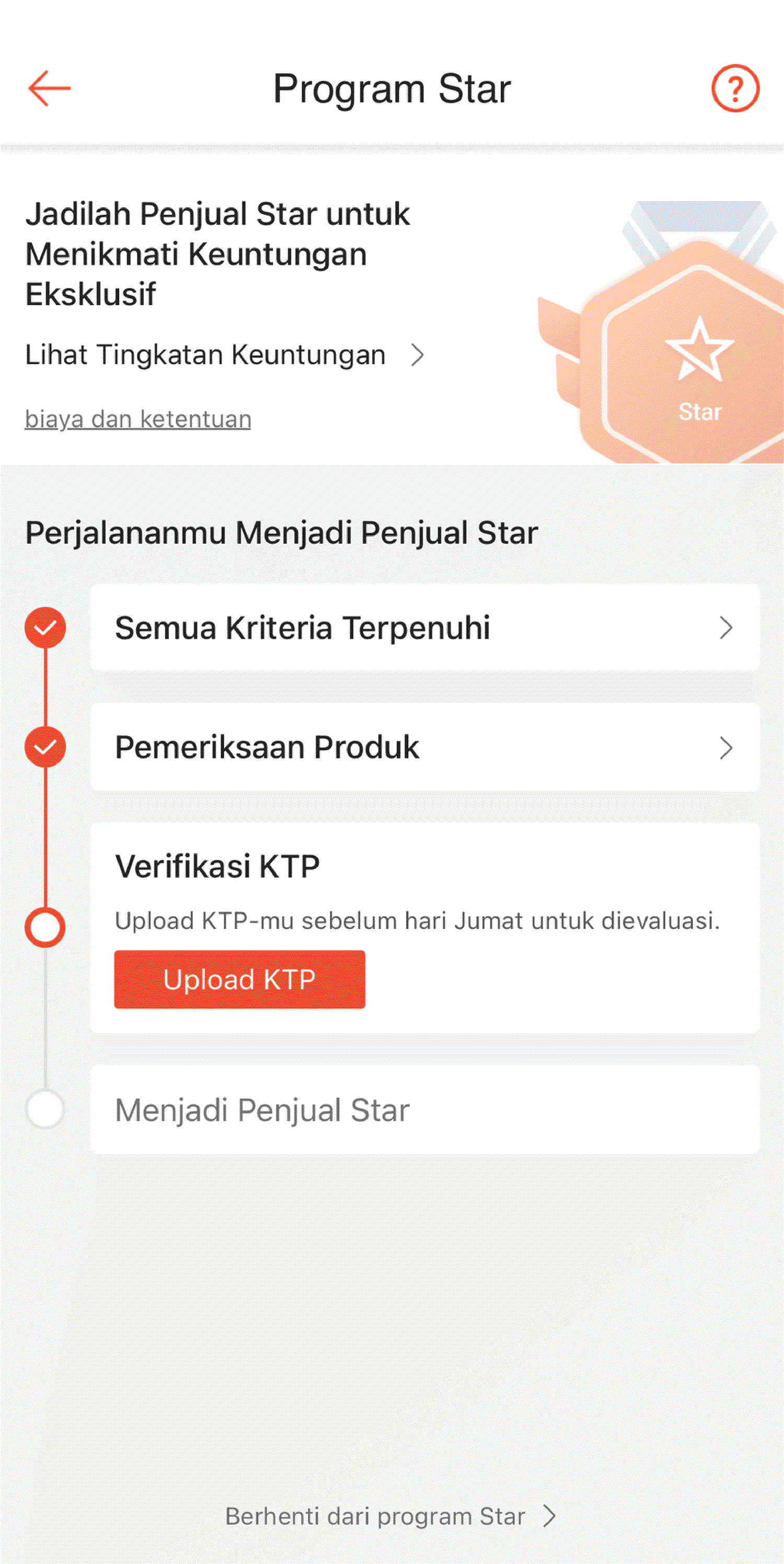
Task: Tap the Upload KTP button
Action: click(239, 979)
